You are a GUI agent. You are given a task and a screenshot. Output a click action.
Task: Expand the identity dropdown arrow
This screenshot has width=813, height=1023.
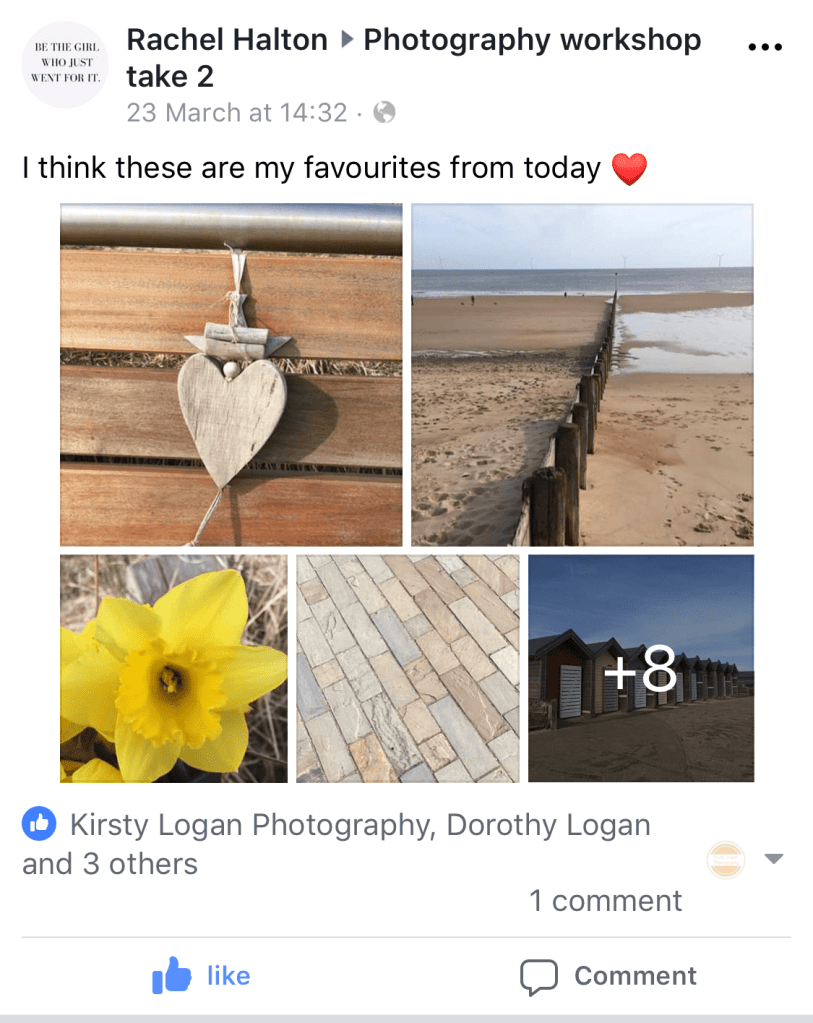click(773, 859)
